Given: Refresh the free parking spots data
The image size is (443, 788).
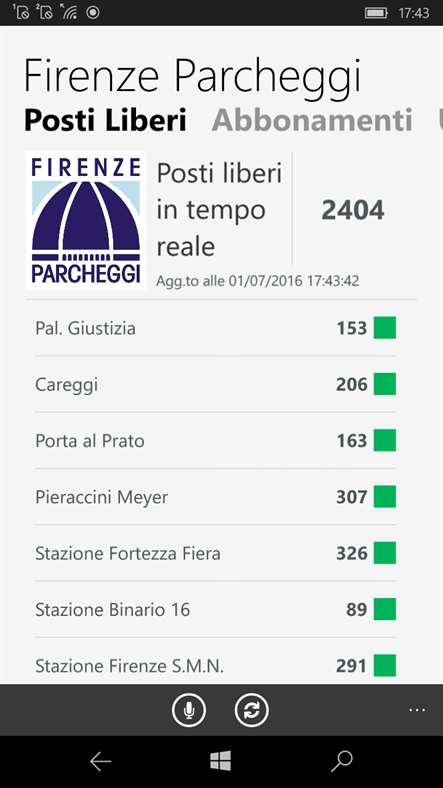Looking at the screenshot, I should 252,710.
